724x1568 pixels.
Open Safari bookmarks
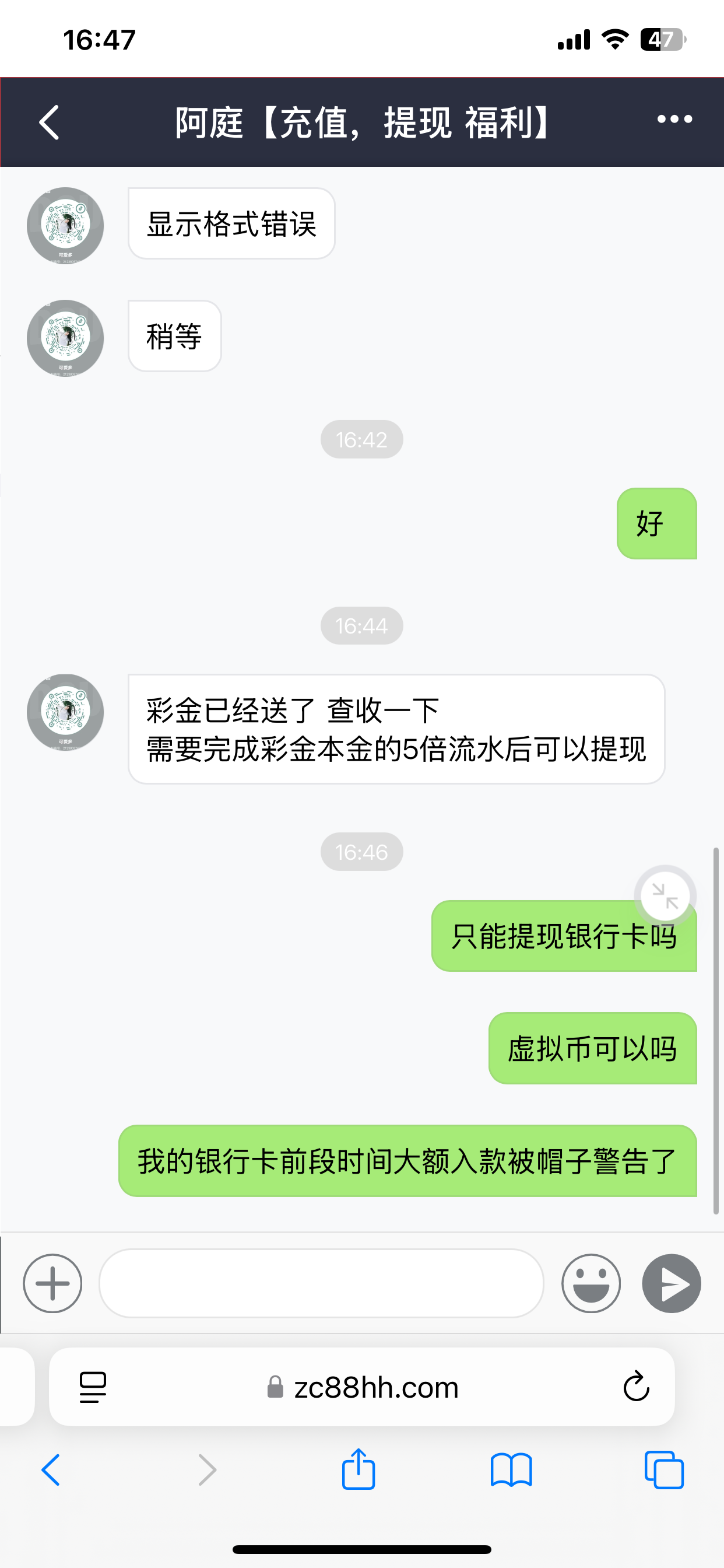tap(511, 1471)
